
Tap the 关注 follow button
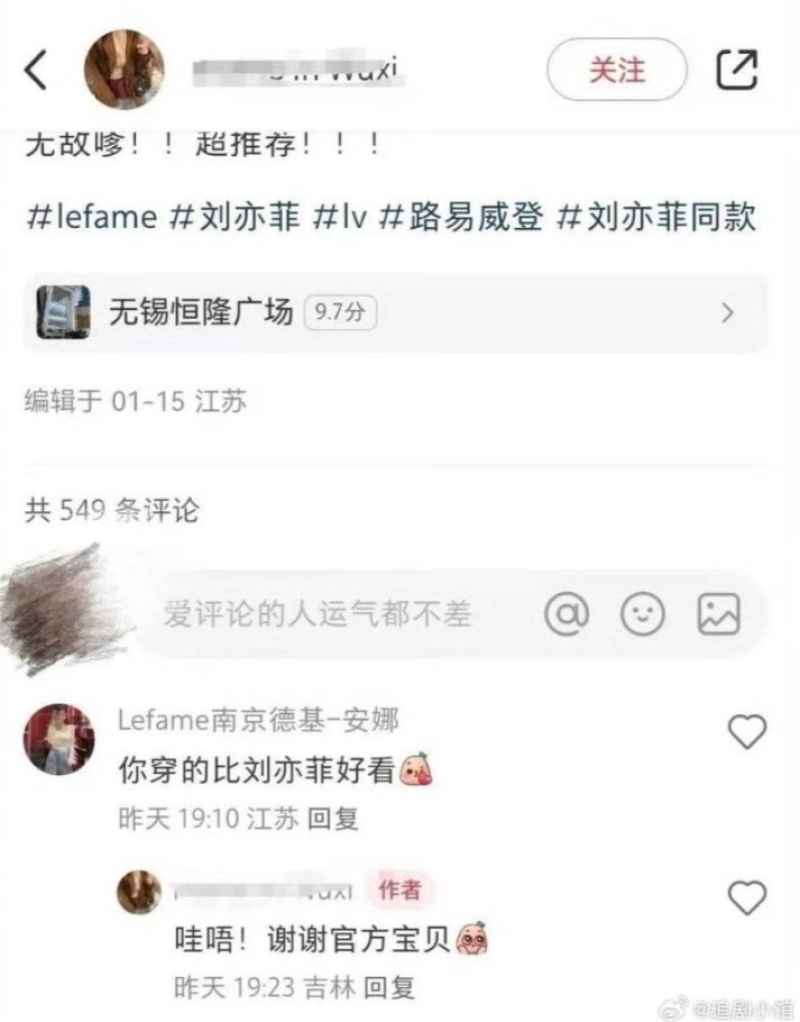(x=616, y=69)
